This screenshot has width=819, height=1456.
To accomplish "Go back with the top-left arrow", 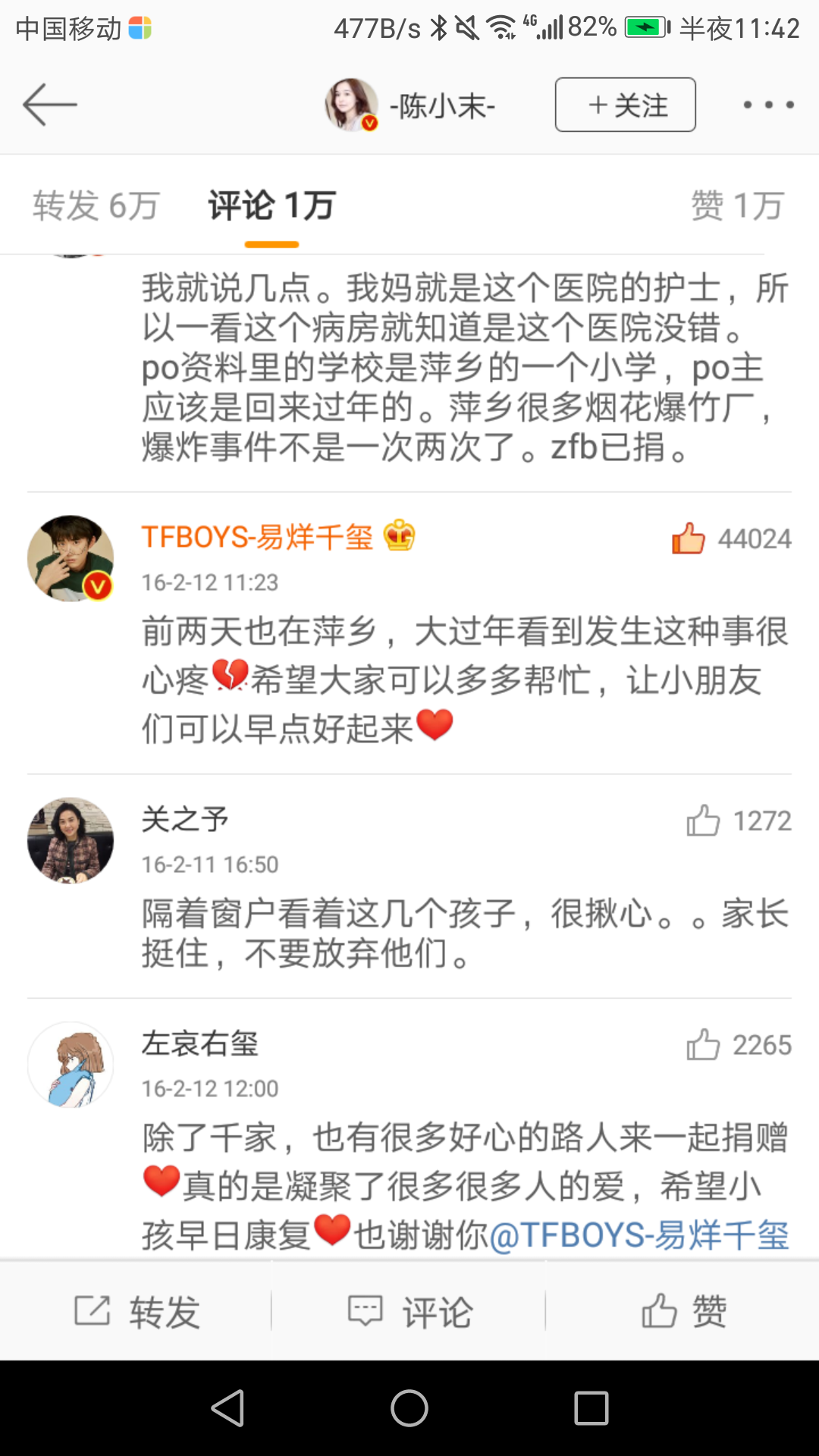I will tap(50, 105).
